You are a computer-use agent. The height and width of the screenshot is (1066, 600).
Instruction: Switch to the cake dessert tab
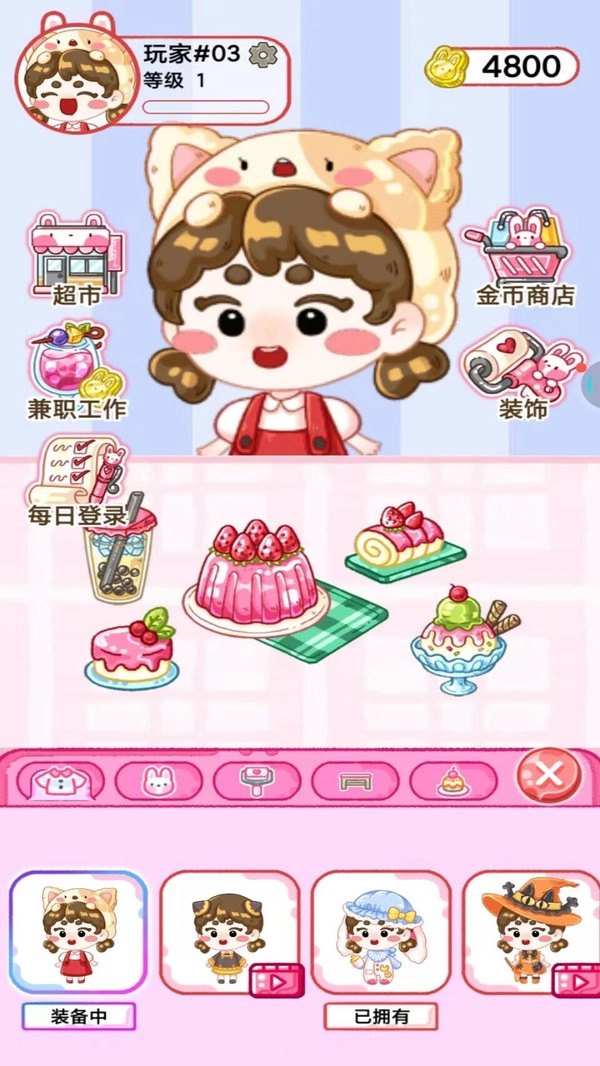(x=452, y=780)
